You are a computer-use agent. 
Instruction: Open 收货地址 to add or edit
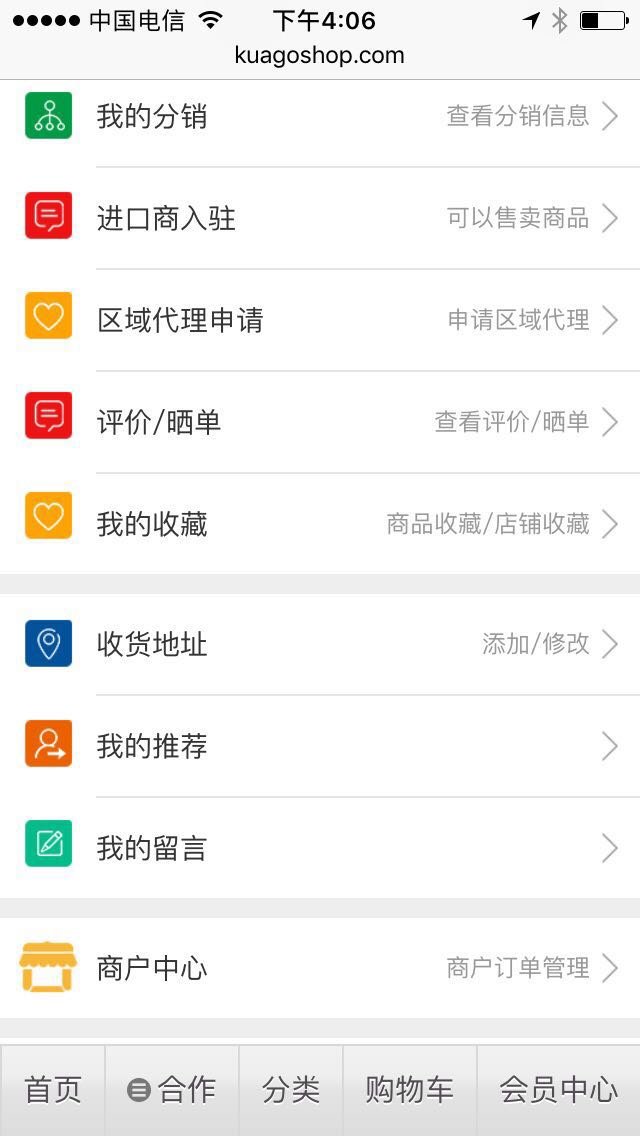[320, 644]
